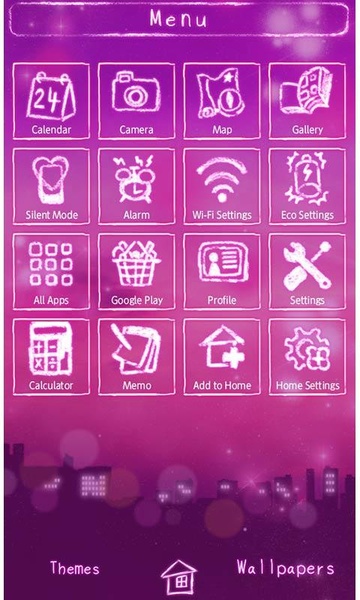
Task: Launch the Camera
Action: (137, 101)
